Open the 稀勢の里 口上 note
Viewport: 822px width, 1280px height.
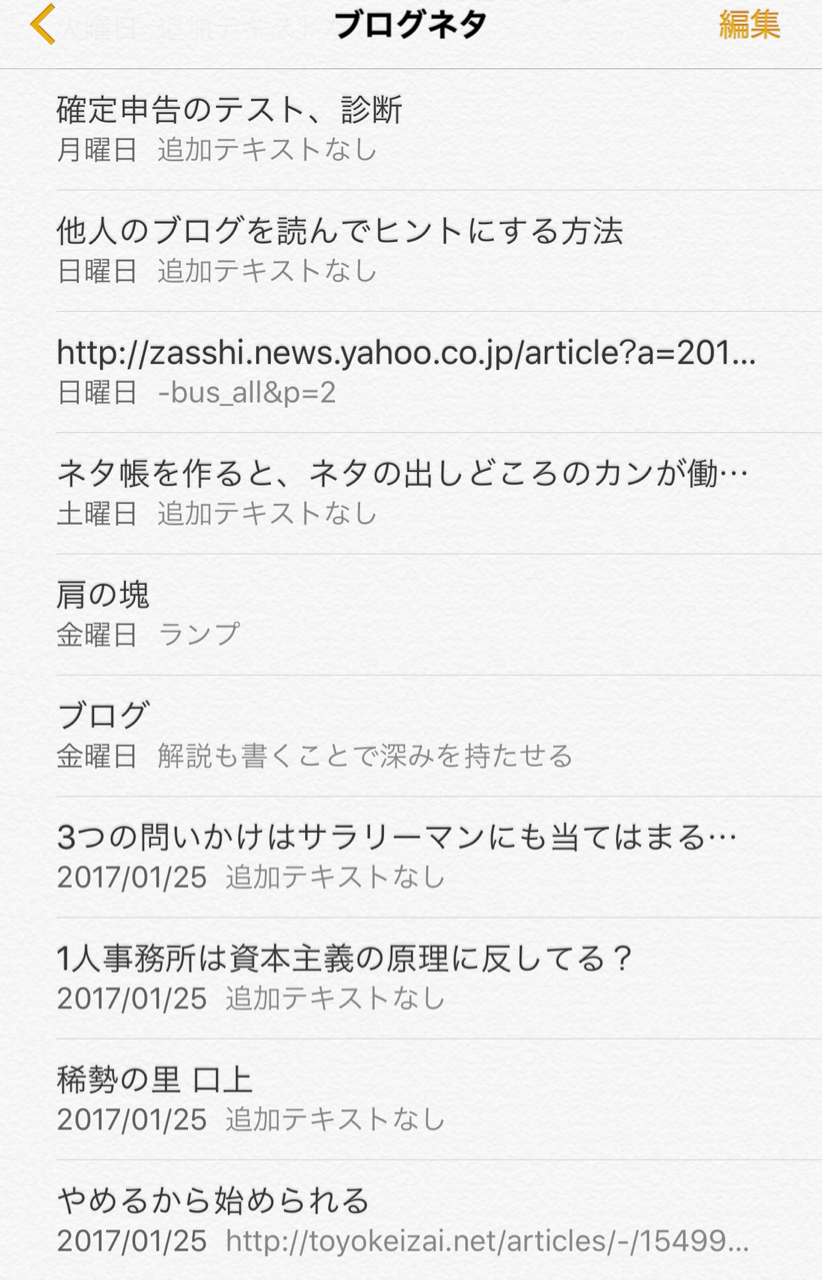click(411, 1098)
